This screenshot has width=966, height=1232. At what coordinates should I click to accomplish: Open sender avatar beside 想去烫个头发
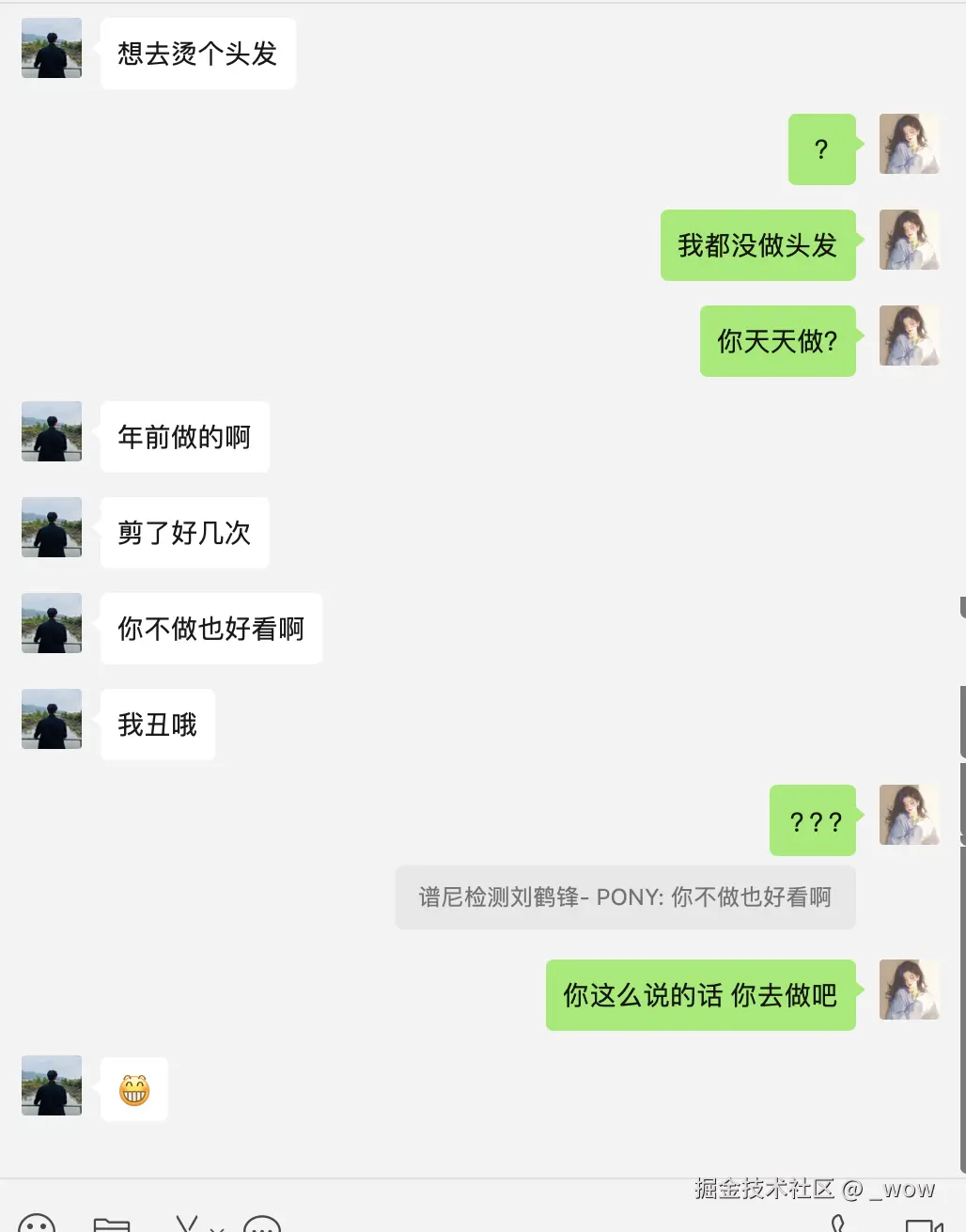click(52, 48)
